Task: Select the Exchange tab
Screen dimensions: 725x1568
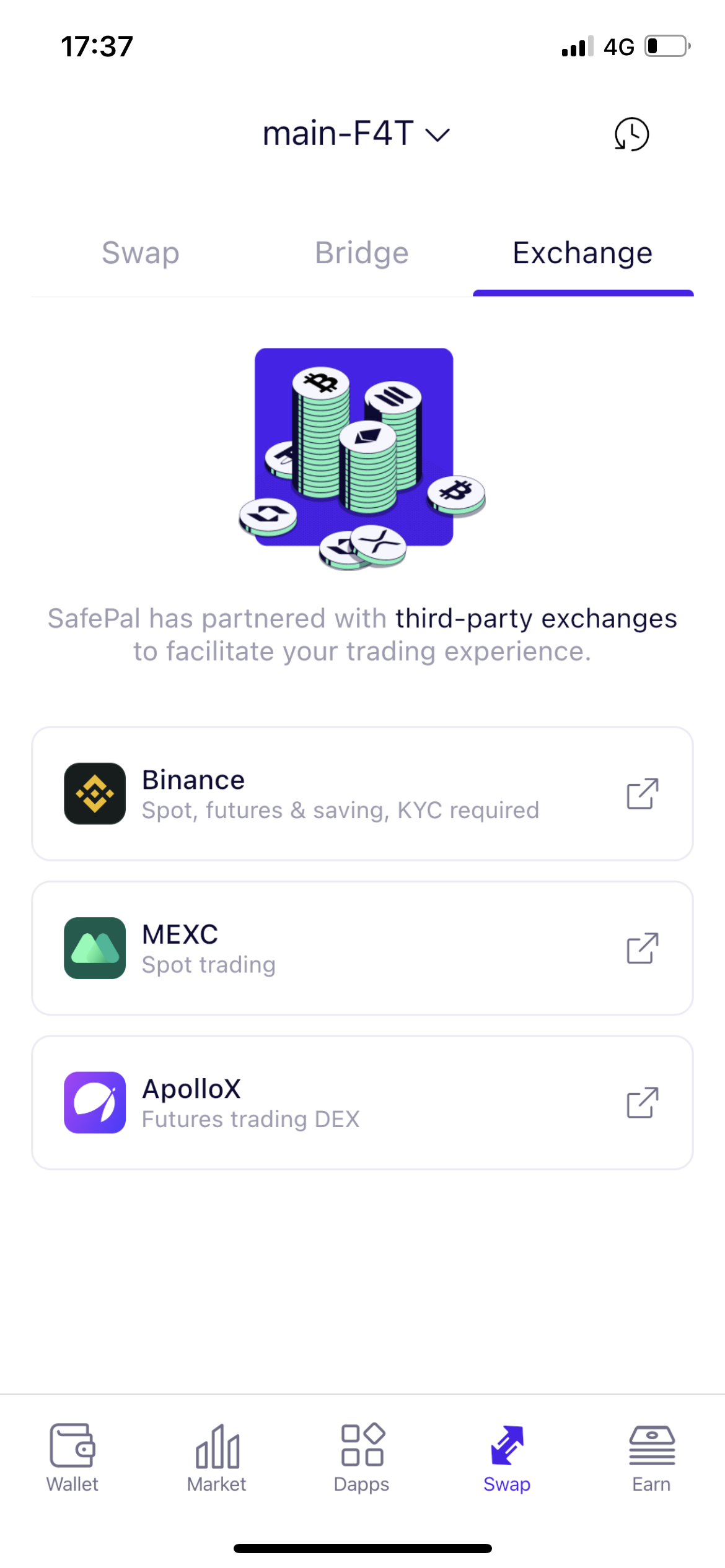Action: pyautogui.click(x=582, y=253)
